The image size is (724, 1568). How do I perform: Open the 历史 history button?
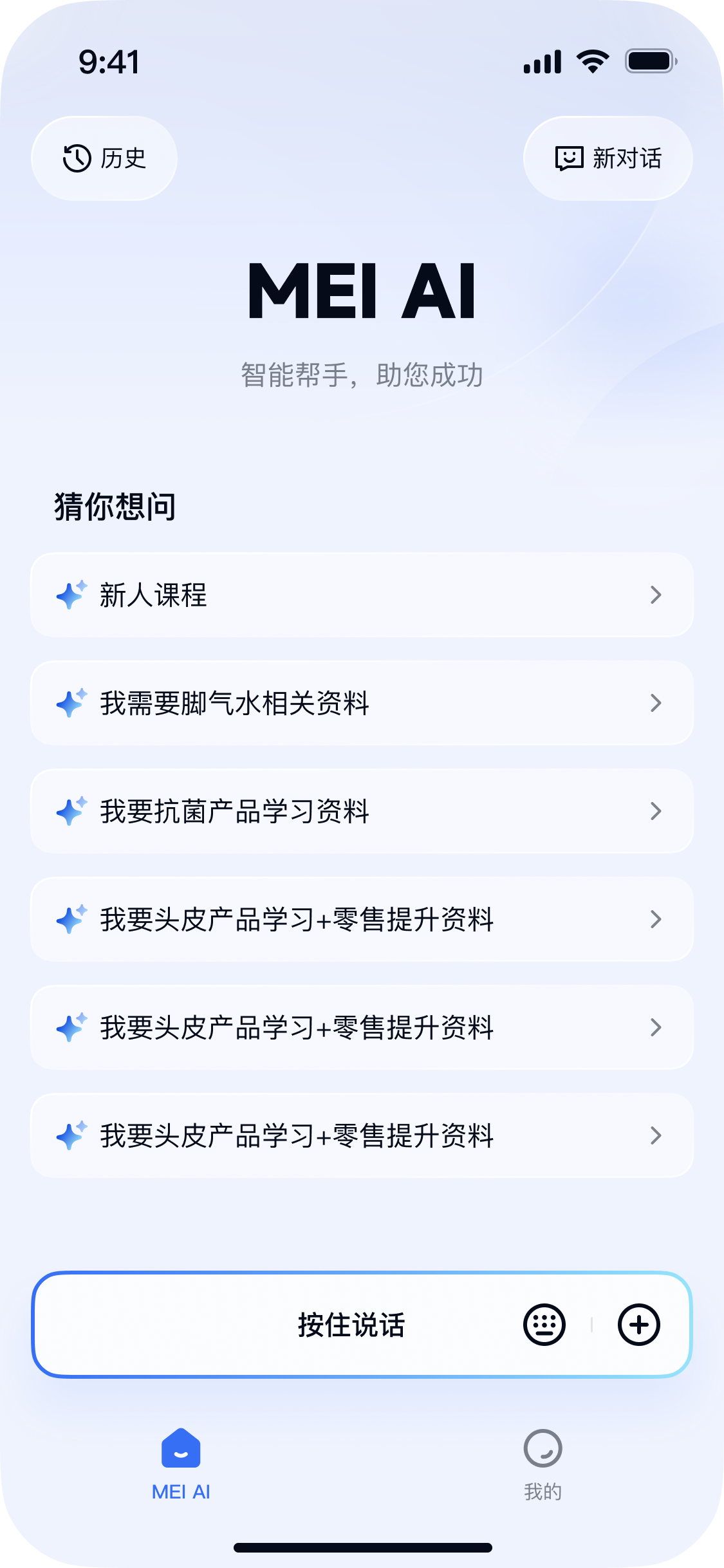pos(104,158)
